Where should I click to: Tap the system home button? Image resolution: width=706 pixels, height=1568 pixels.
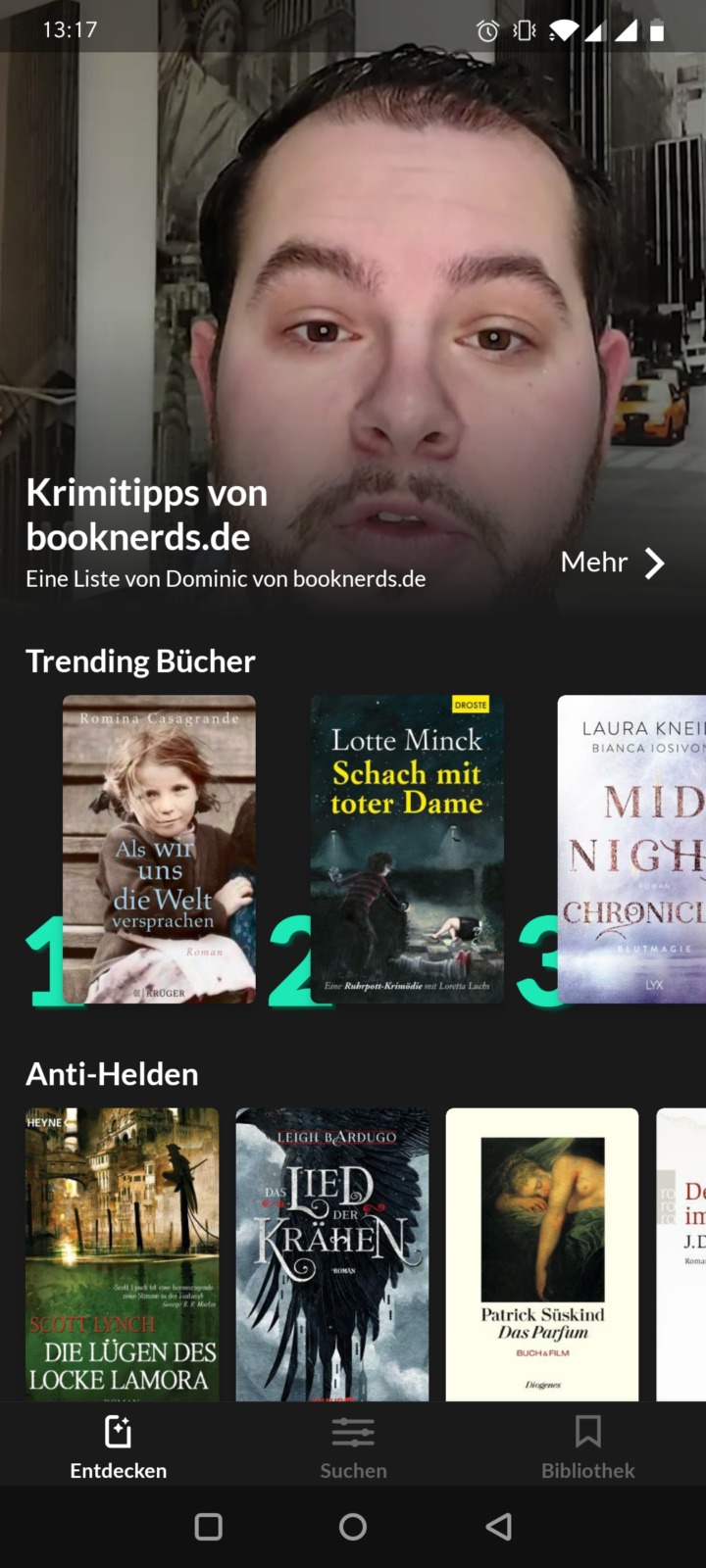[x=353, y=1527]
